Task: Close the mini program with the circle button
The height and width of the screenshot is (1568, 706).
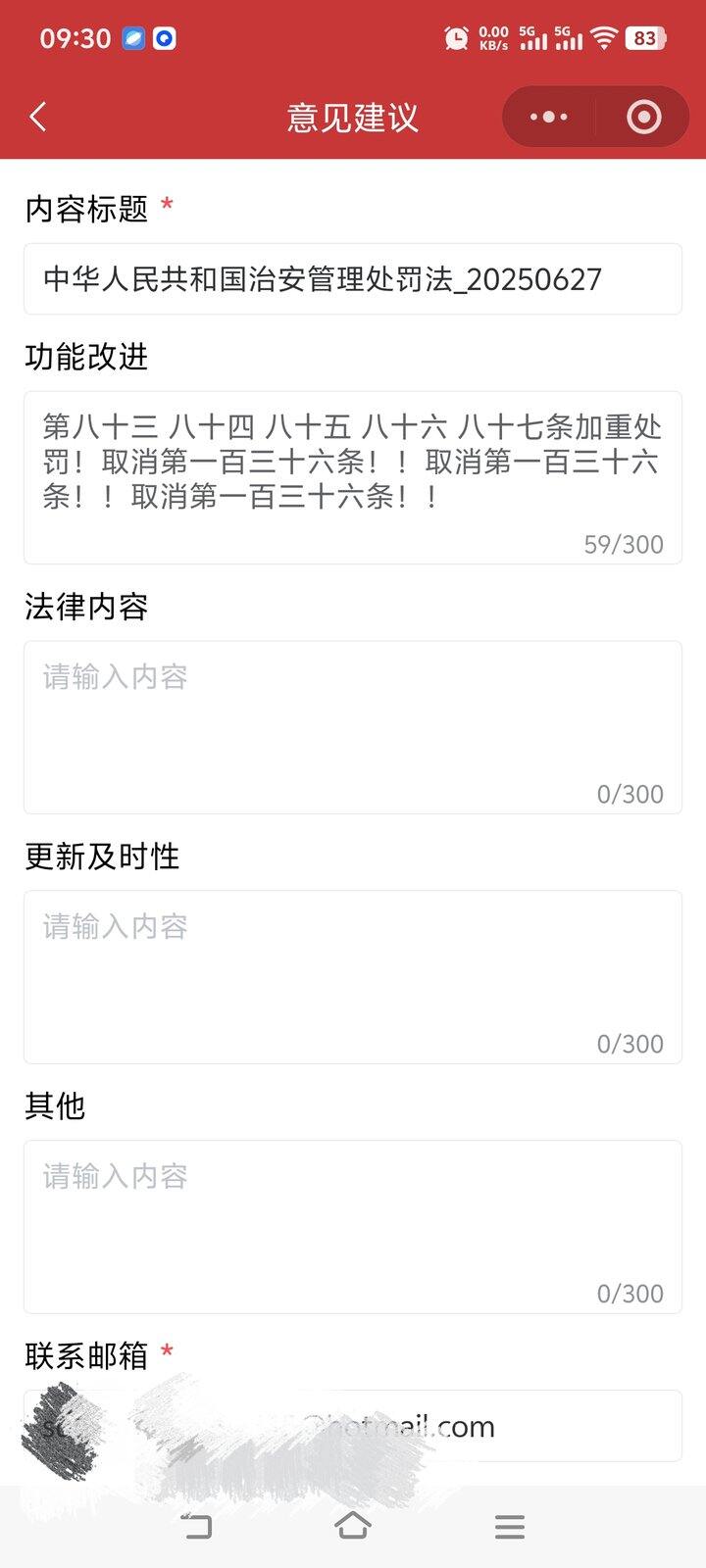Action: click(643, 118)
